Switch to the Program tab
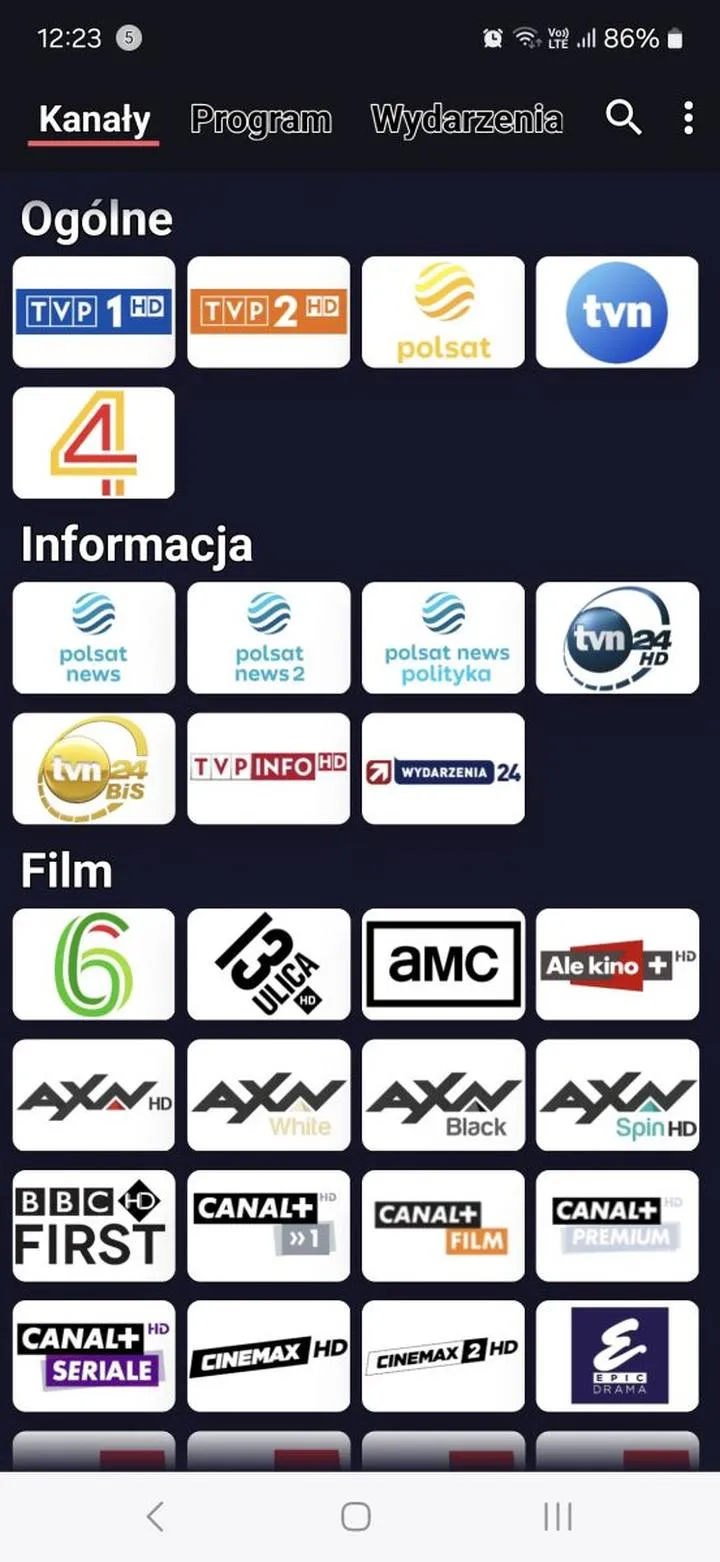 261,120
